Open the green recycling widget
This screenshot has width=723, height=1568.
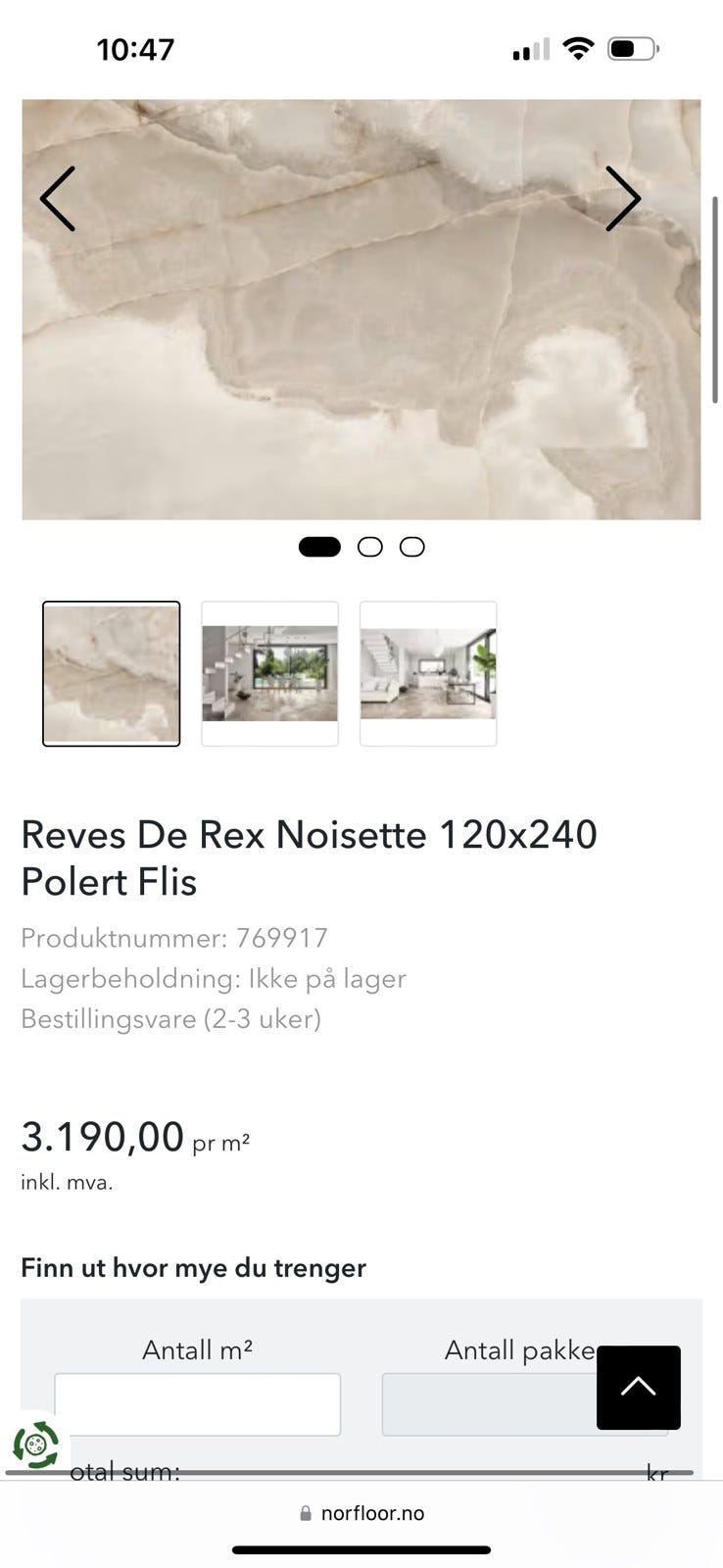coord(36,1445)
